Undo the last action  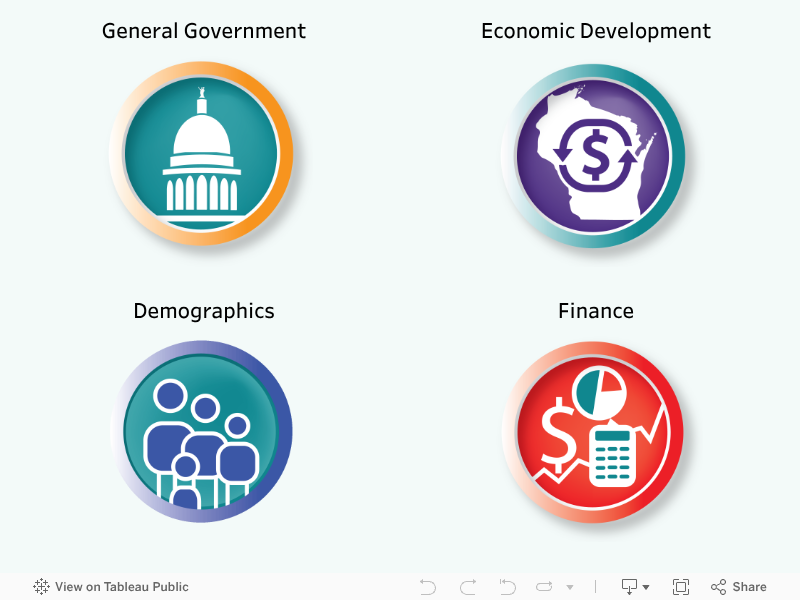(x=428, y=587)
